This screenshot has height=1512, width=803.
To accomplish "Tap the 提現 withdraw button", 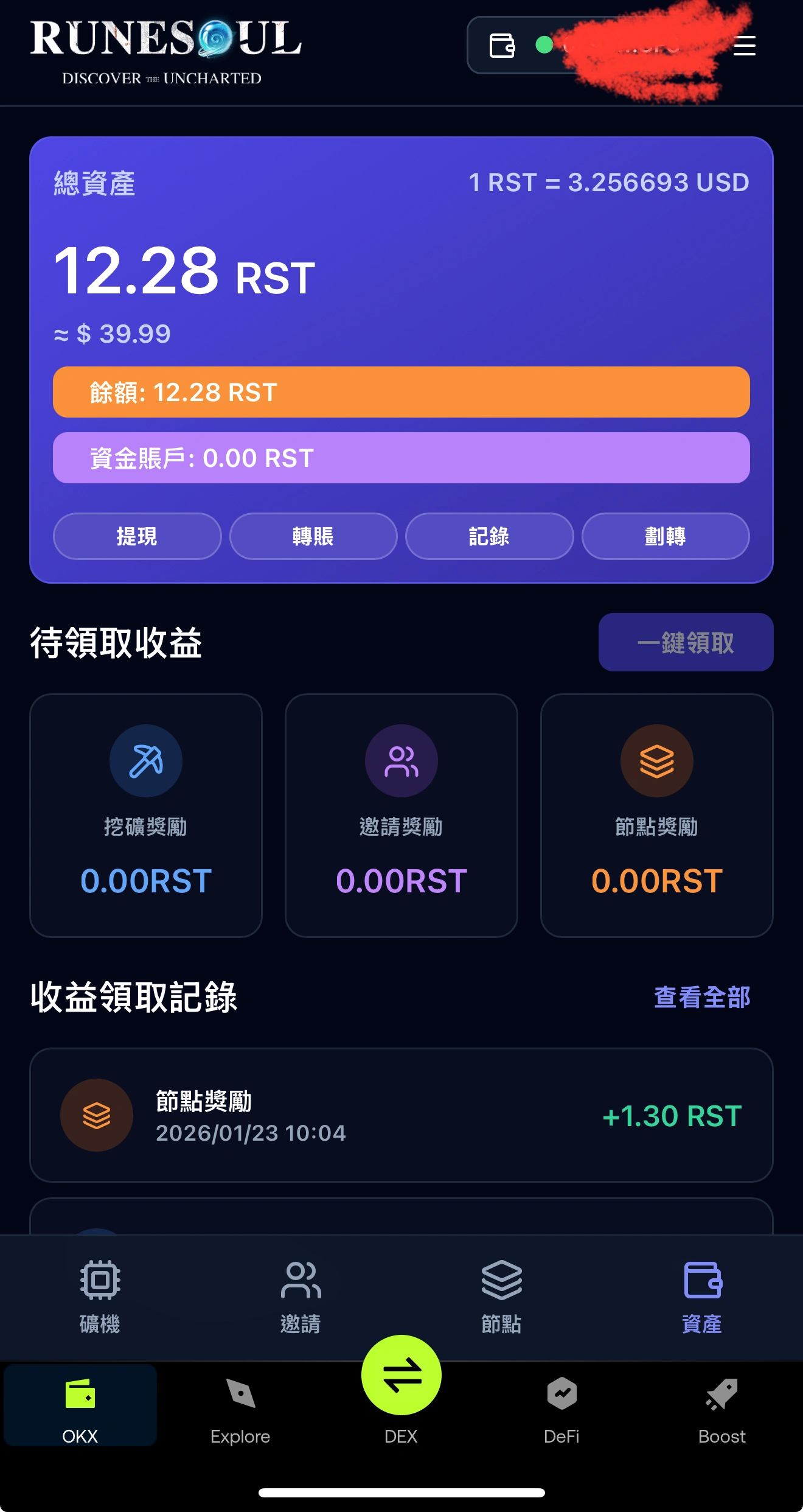I will pos(137,536).
